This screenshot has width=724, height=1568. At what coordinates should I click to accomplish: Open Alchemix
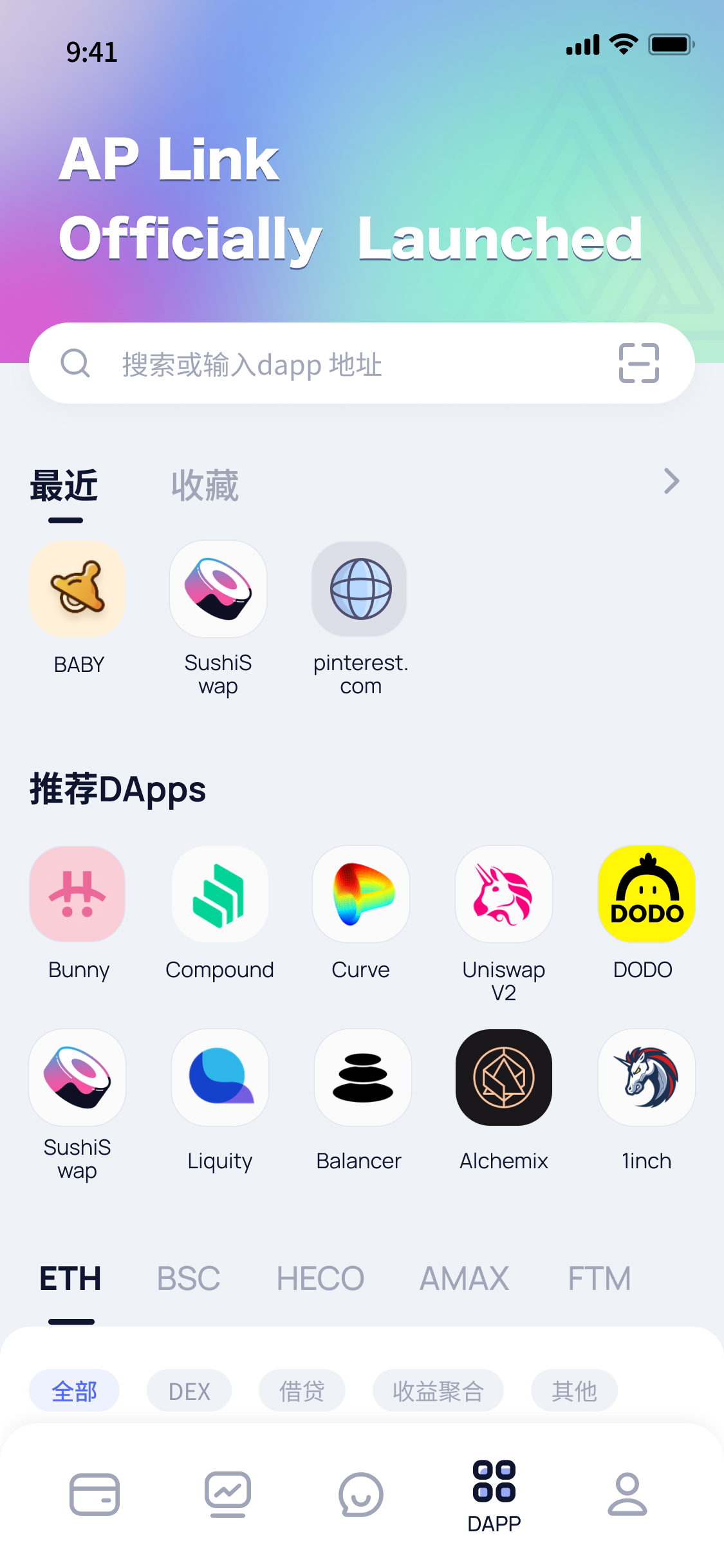[503, 1078]
